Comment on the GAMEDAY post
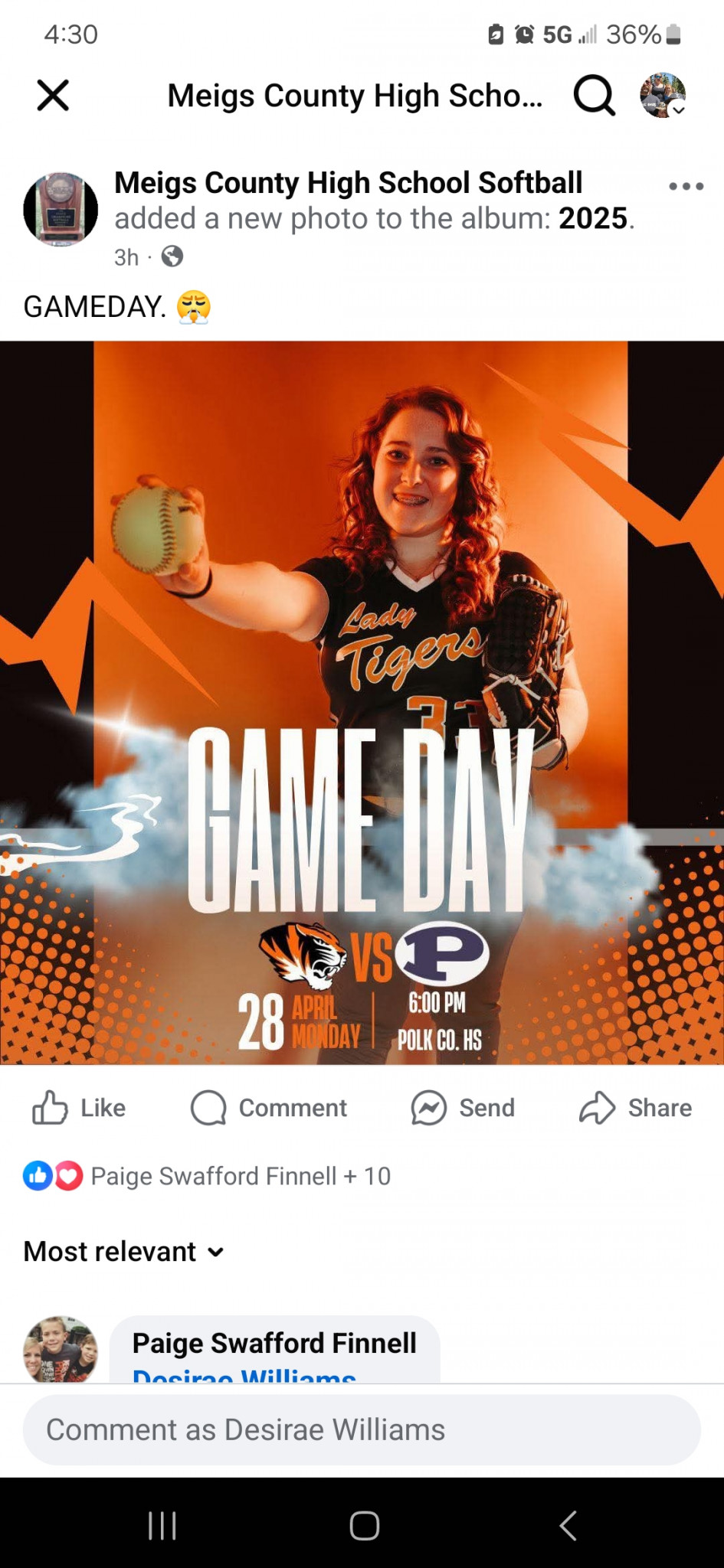Viewport: 724px width, 1568px height. click(x=269, y=1108)
